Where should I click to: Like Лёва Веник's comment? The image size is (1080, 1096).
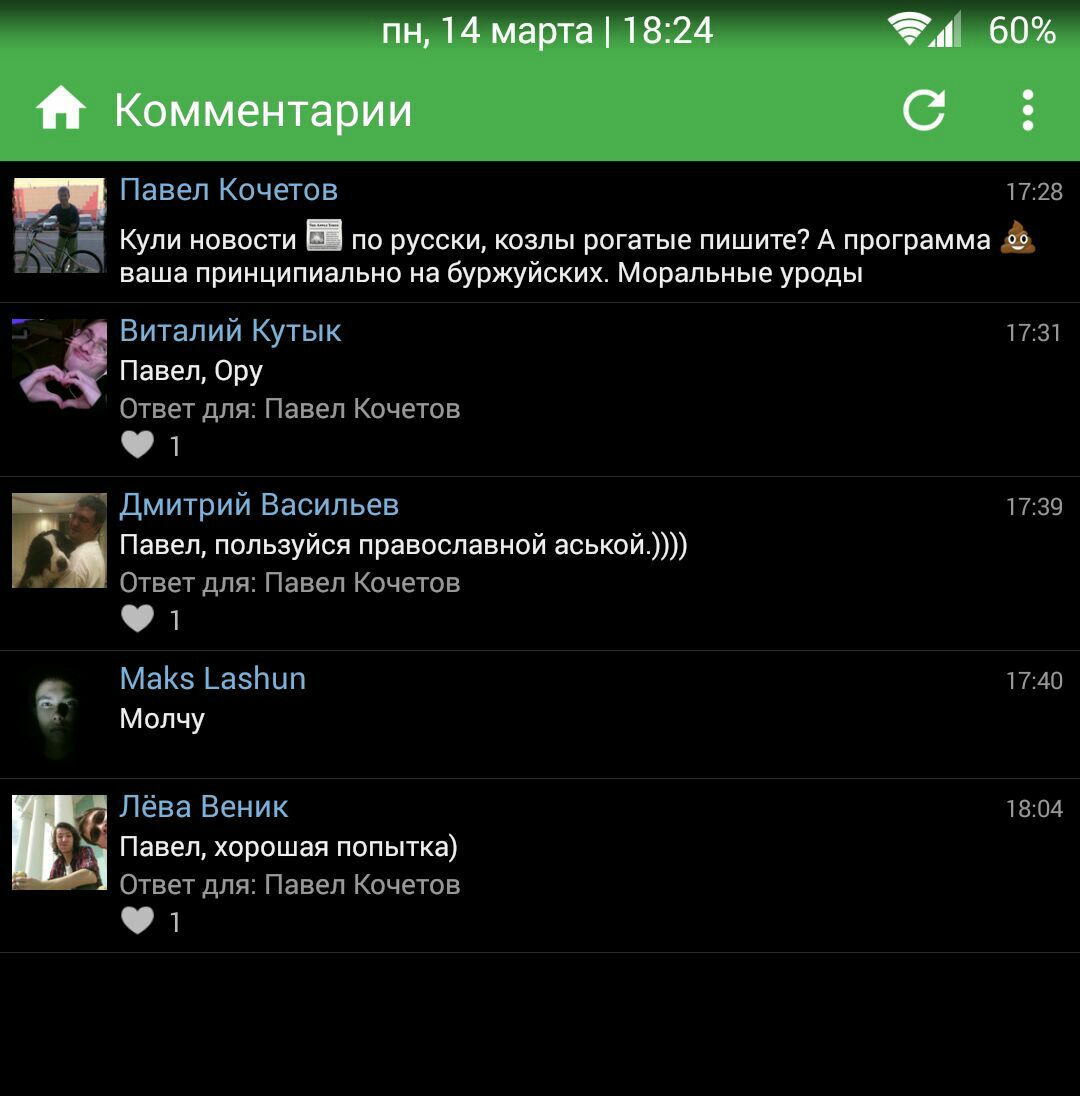pos(138,921)
